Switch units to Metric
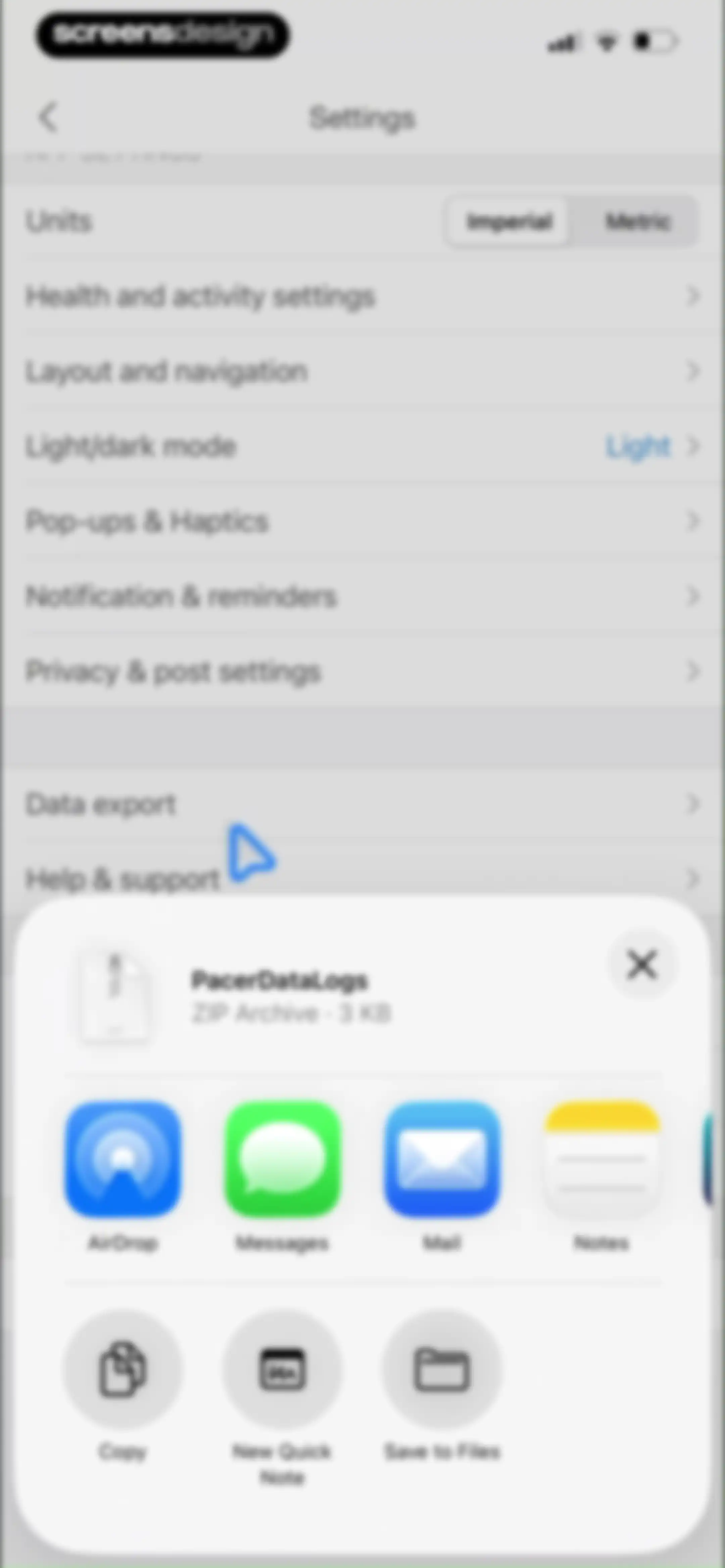The height and width of the screenshot is (1568, 725). 637,222
